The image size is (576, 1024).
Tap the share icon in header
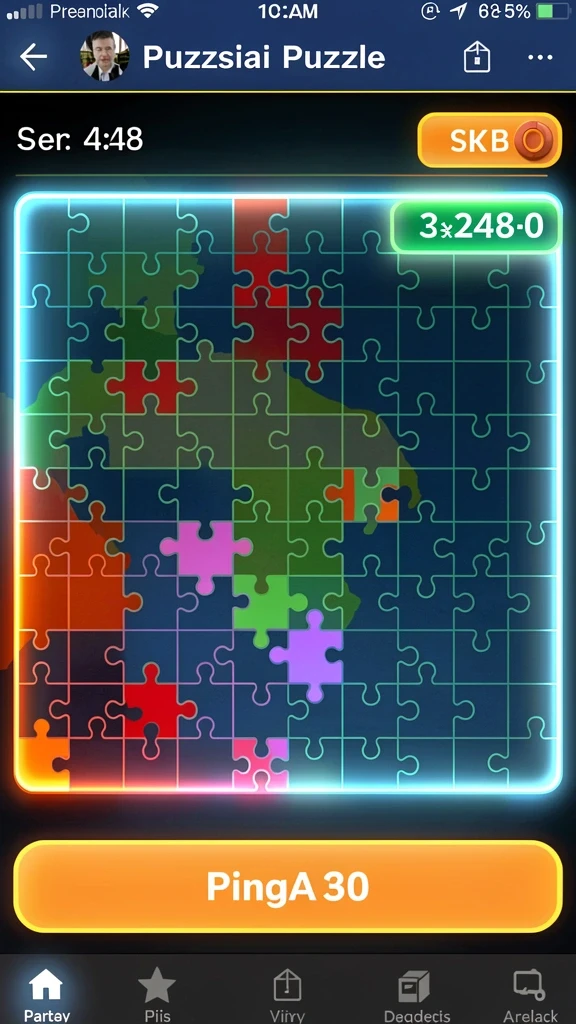477,57
